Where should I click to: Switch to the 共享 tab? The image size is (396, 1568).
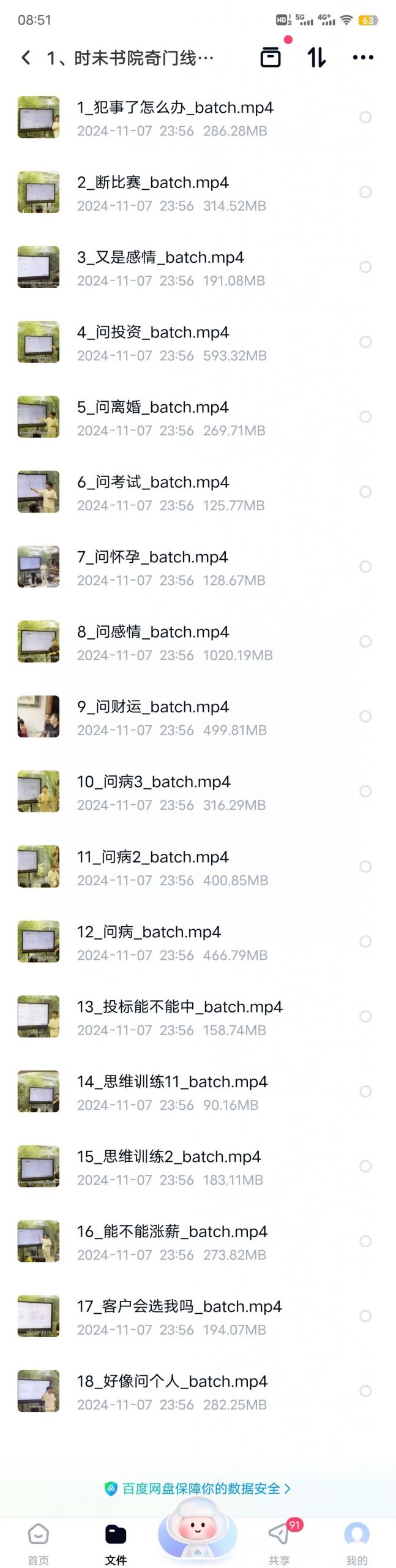[280, 1542]
